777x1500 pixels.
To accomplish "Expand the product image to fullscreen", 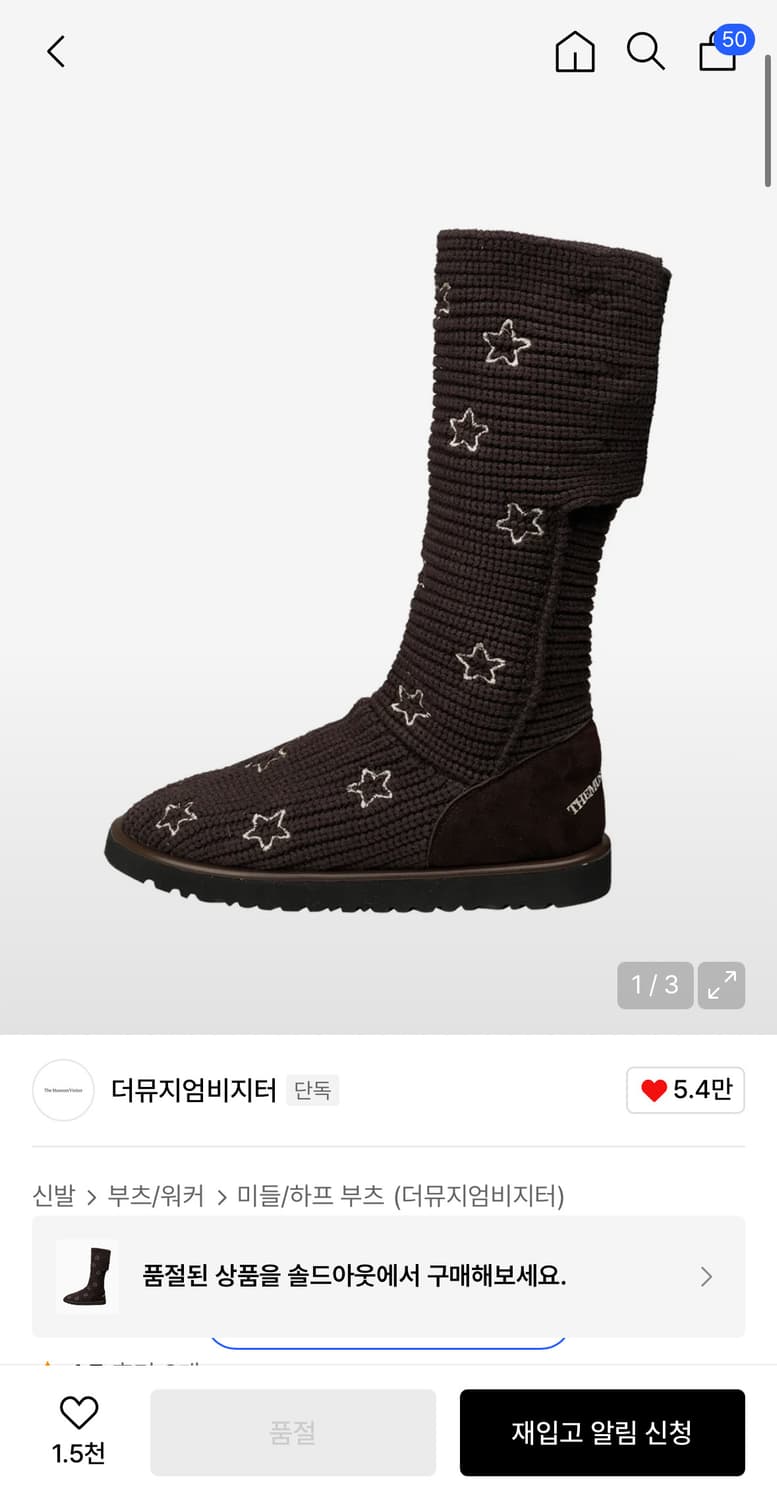I will pos(721,985).
